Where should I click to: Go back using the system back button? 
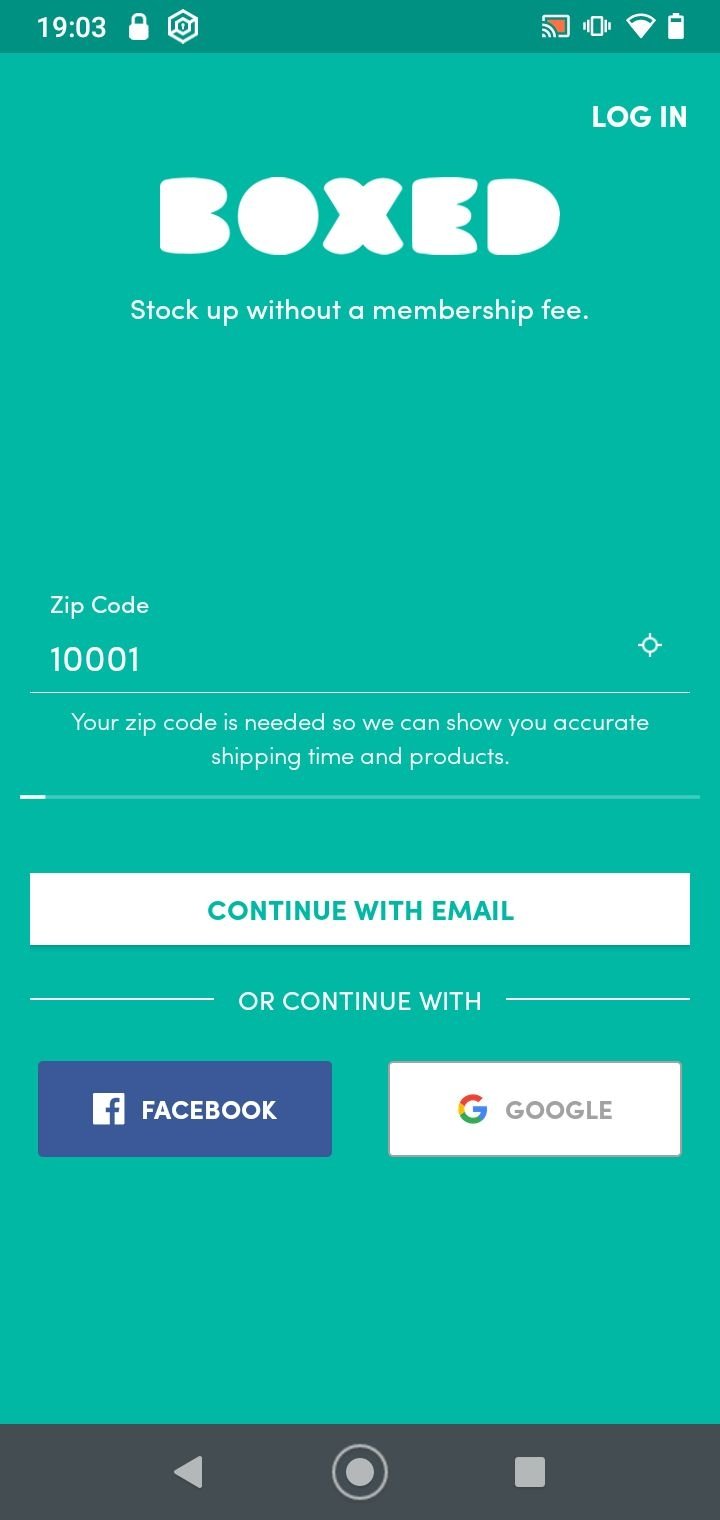pos(188,1472)
